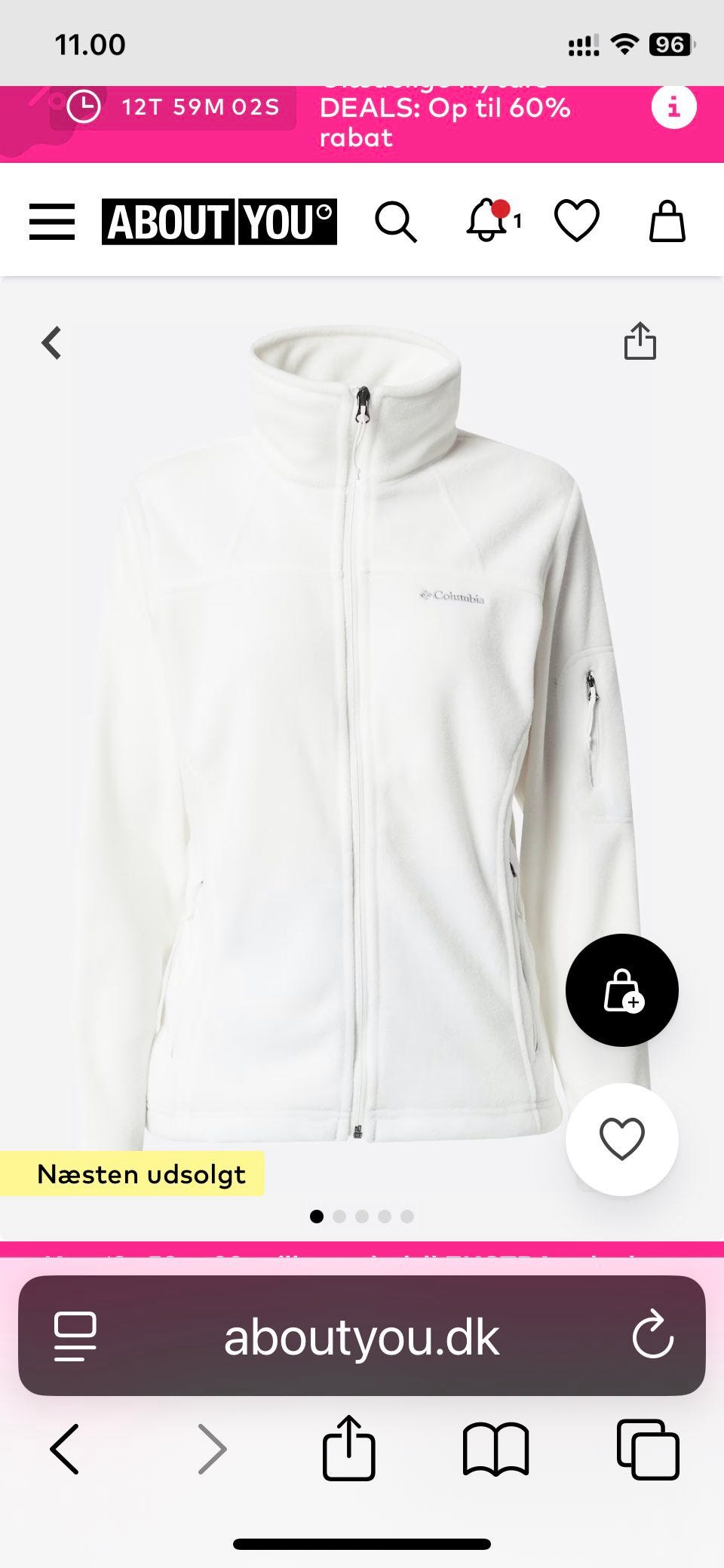Open the shopping bag

[x=667, y=221]
